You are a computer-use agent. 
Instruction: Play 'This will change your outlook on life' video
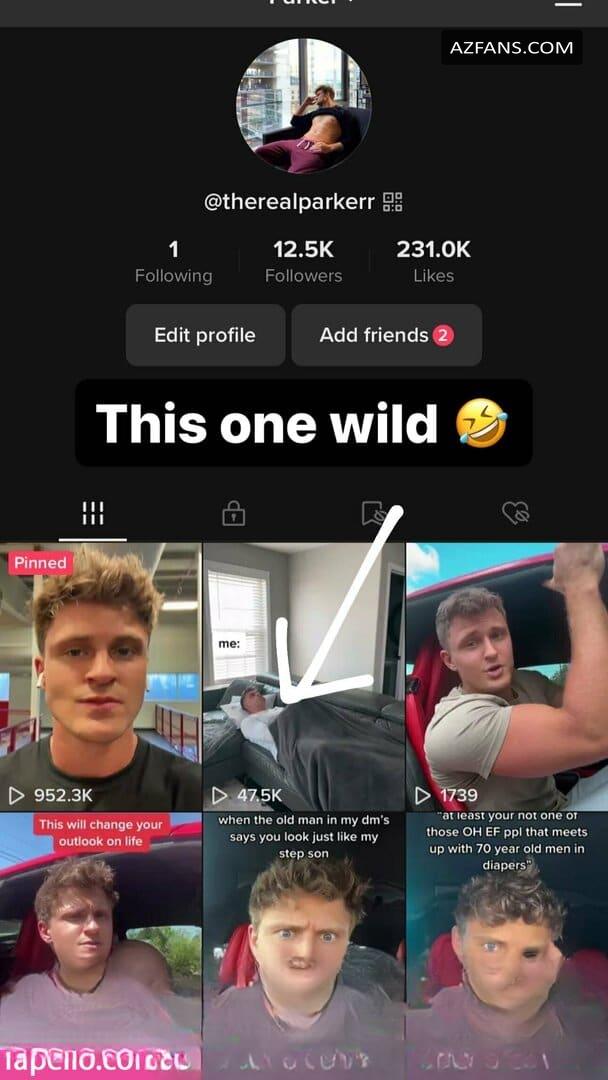101,946
